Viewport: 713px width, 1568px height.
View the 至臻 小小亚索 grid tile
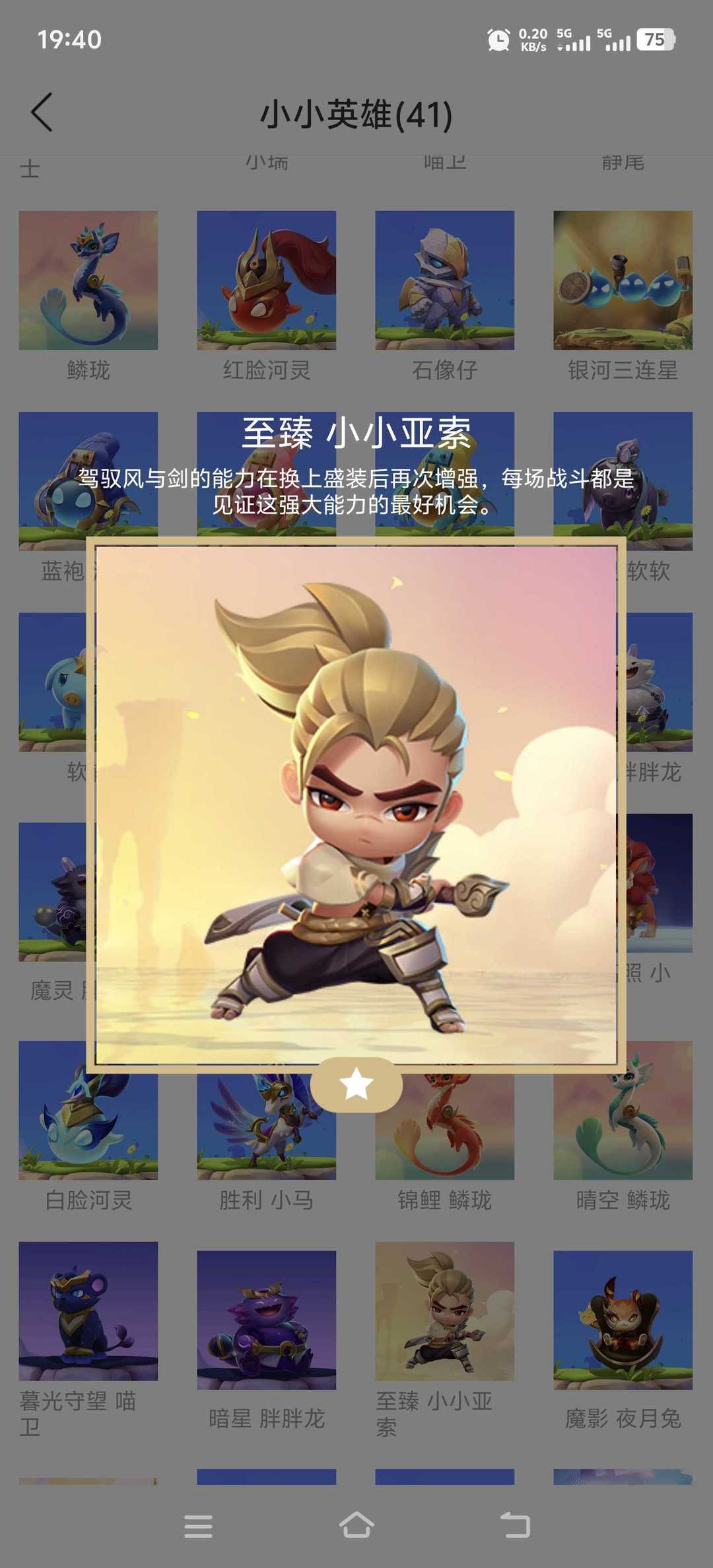pos(444,1311)
